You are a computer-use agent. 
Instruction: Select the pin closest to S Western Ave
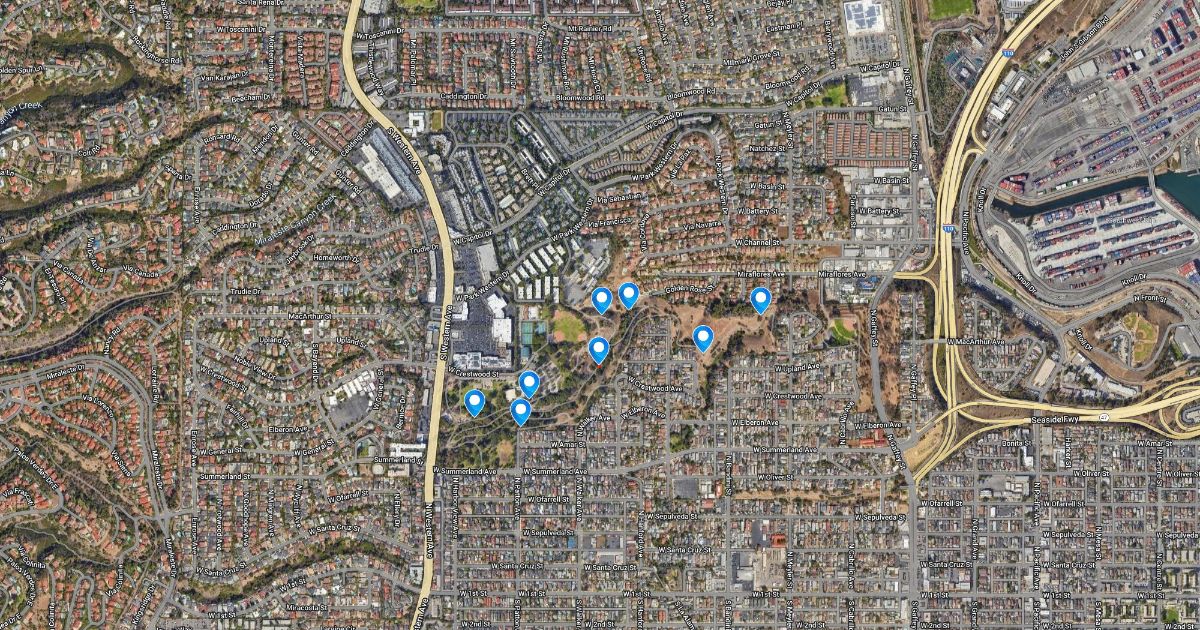coord(475,402)
